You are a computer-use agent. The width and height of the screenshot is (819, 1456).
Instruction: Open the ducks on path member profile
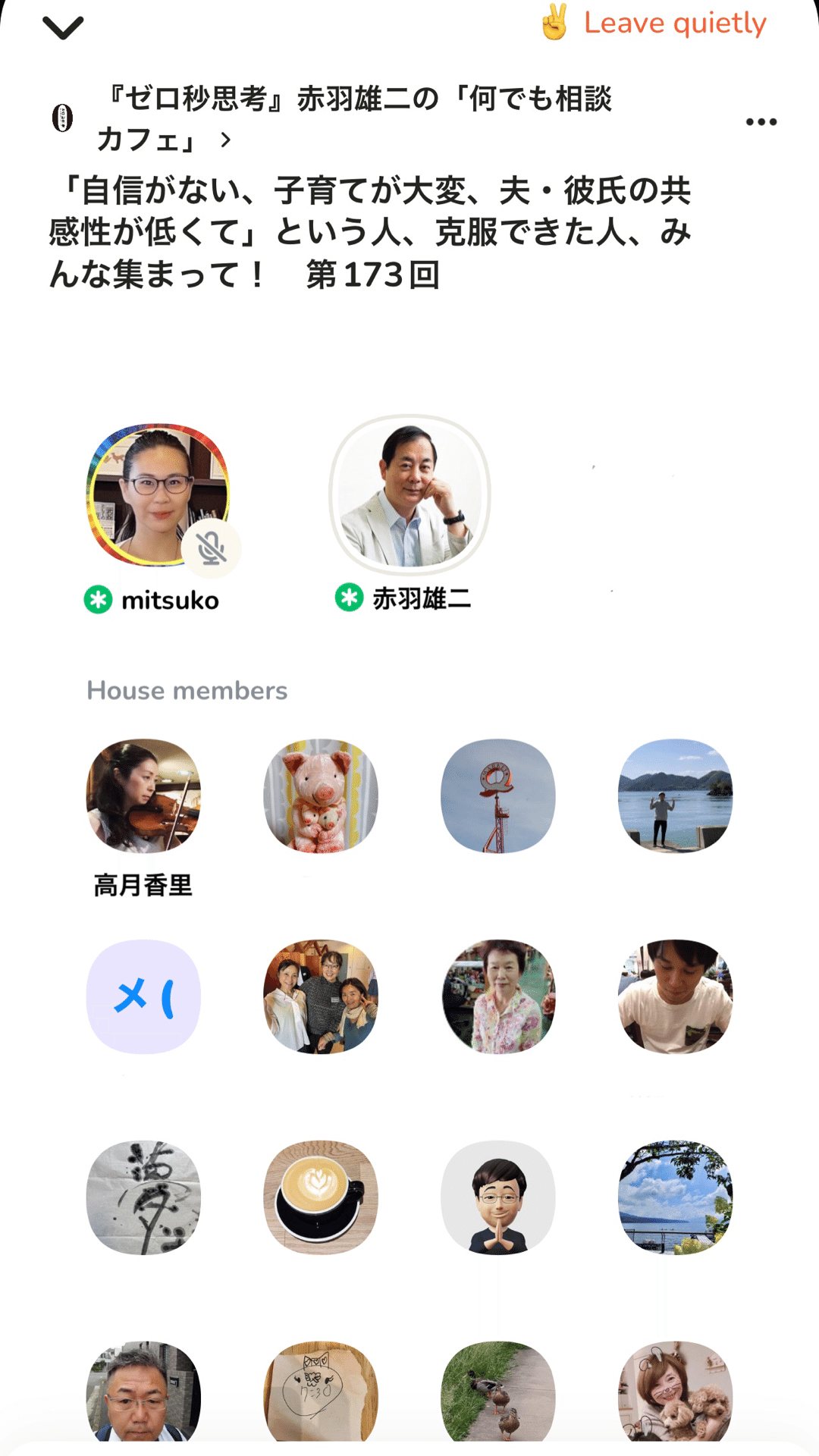(498, 1391)
